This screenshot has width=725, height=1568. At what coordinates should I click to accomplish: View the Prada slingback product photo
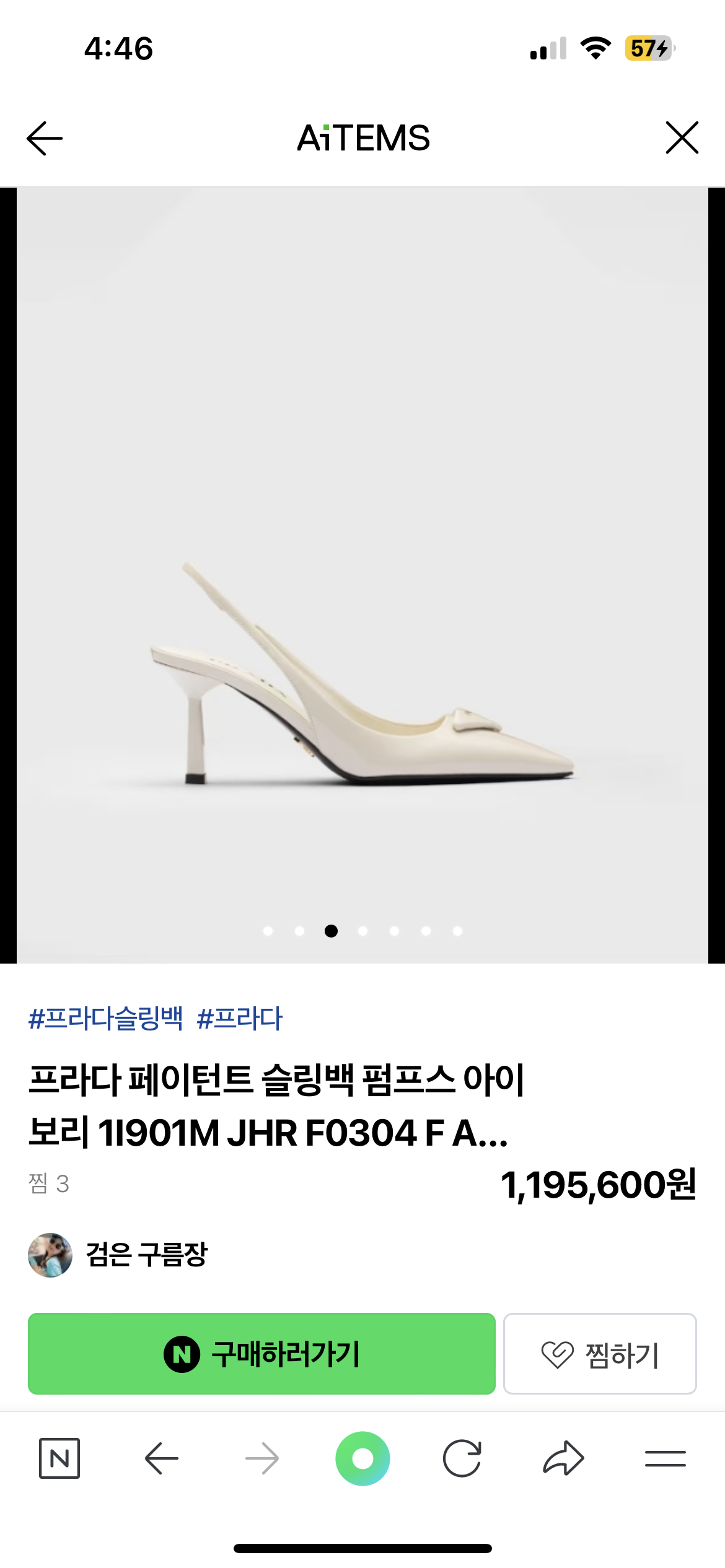click(362, 675)
